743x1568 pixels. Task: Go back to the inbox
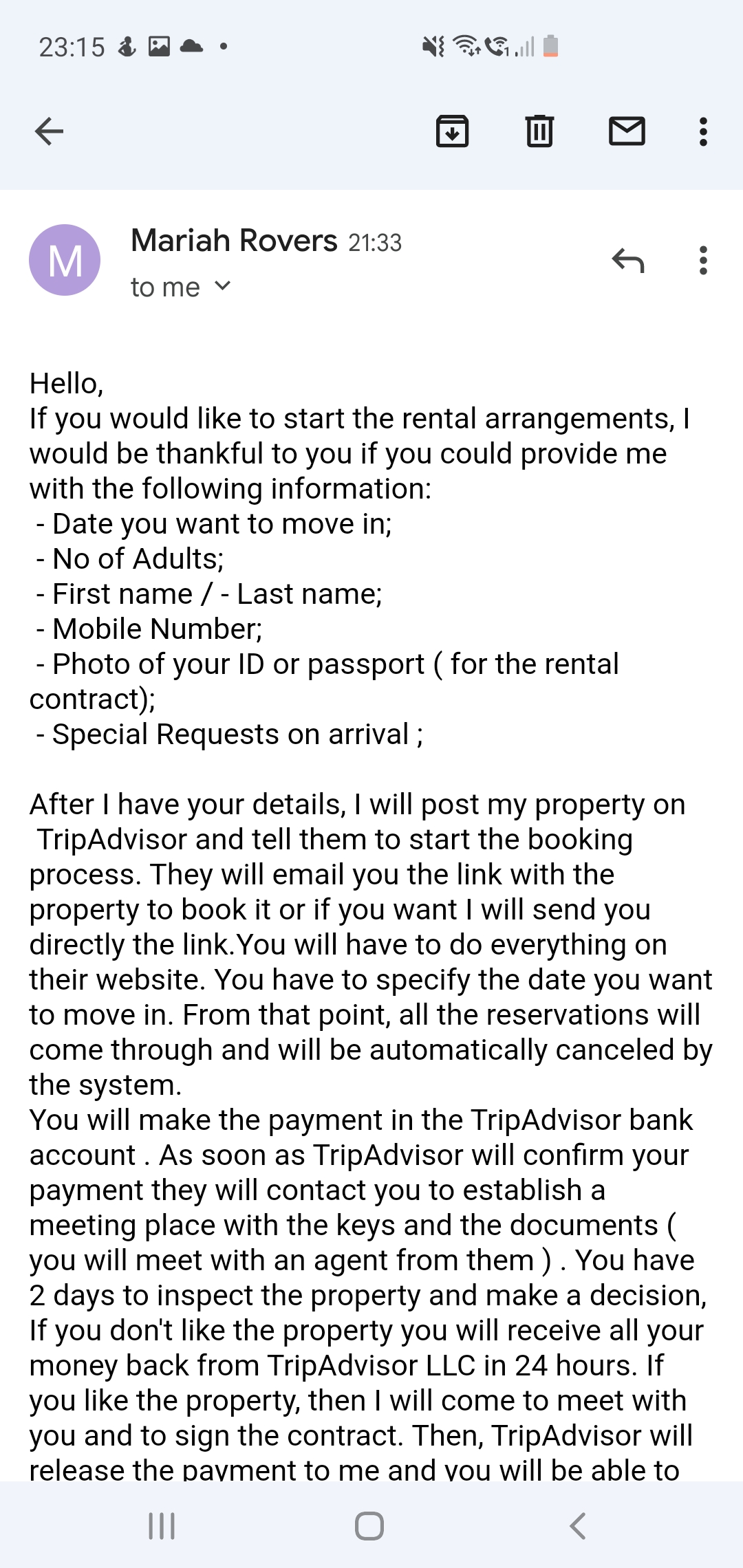coord(49,131)
